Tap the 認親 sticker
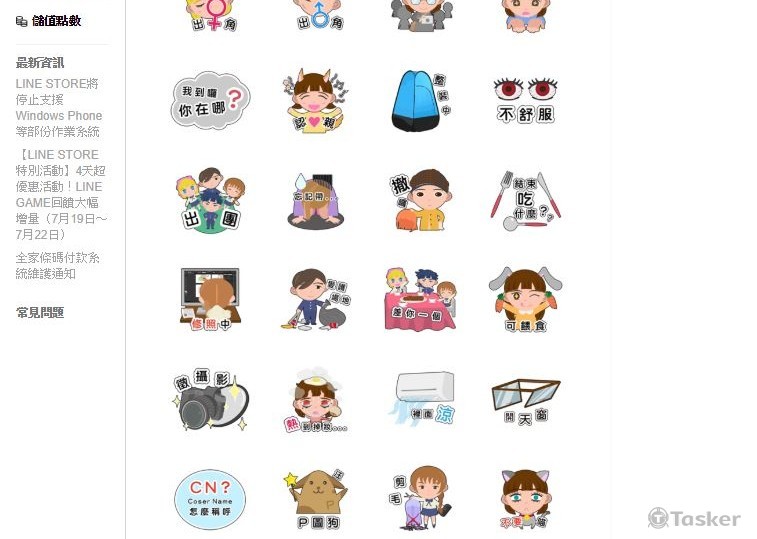 (x=315, y=99)
